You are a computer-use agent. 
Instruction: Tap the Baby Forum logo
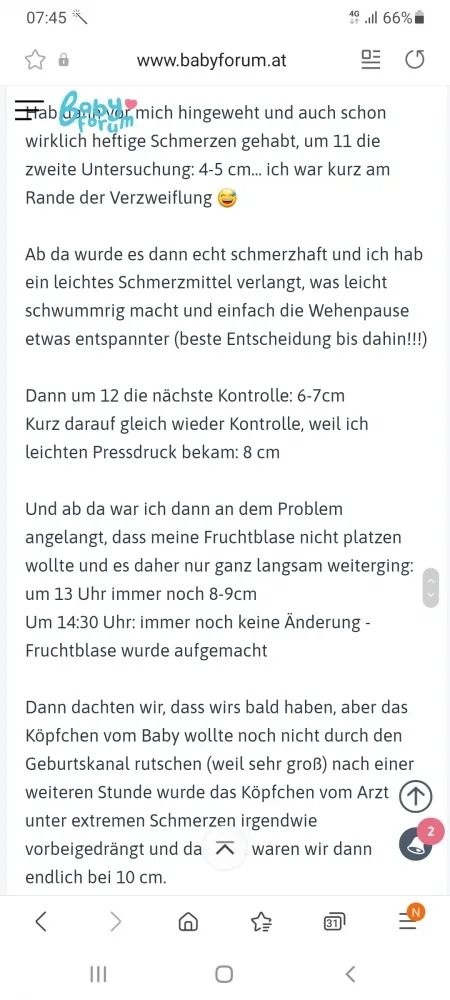(x=99, y=110)
